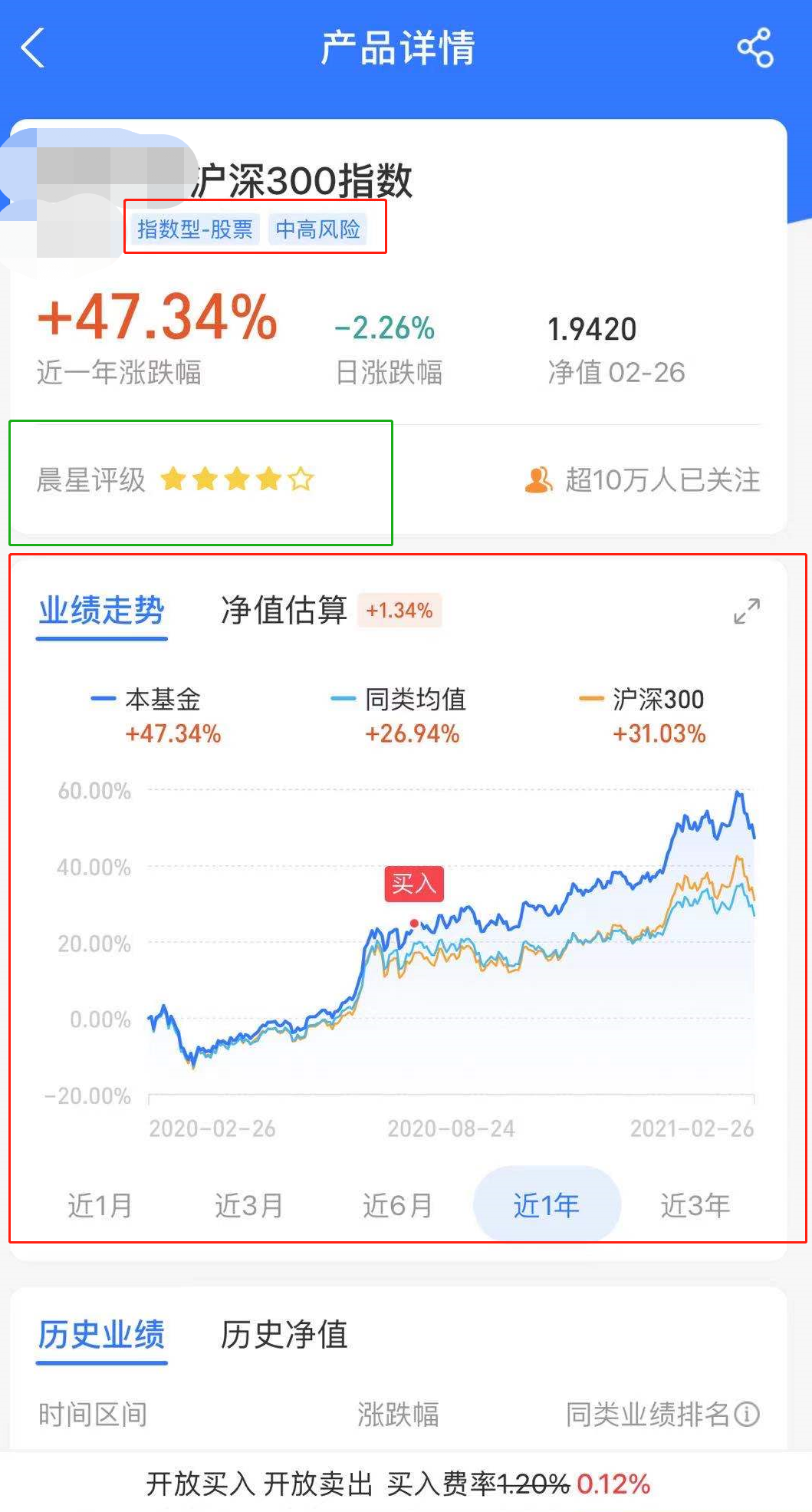Tap the 买入 marker on the chart
Screen dimensions: 812x1512
pyautogui.click(x=414, y=884)
